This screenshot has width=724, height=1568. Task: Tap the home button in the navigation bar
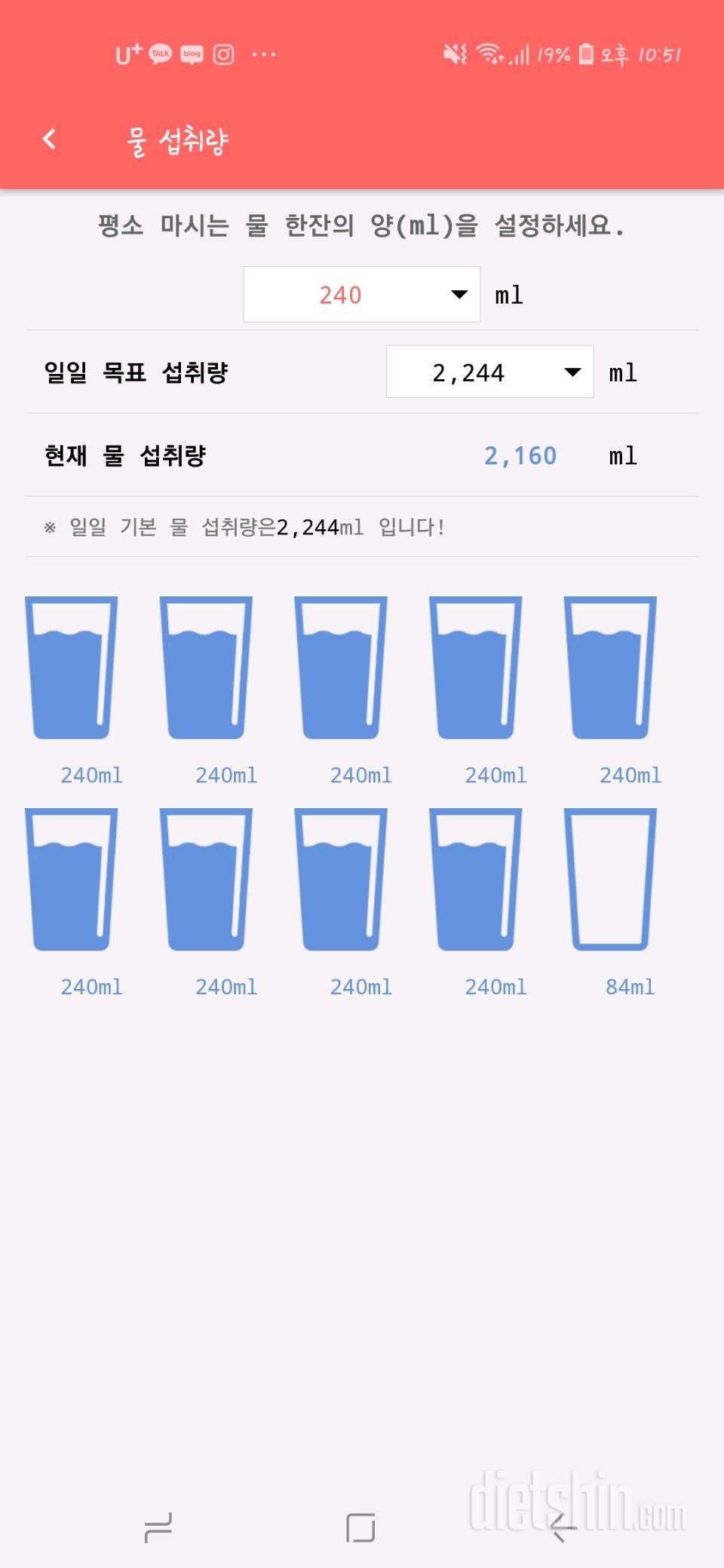click(360, 1528)
